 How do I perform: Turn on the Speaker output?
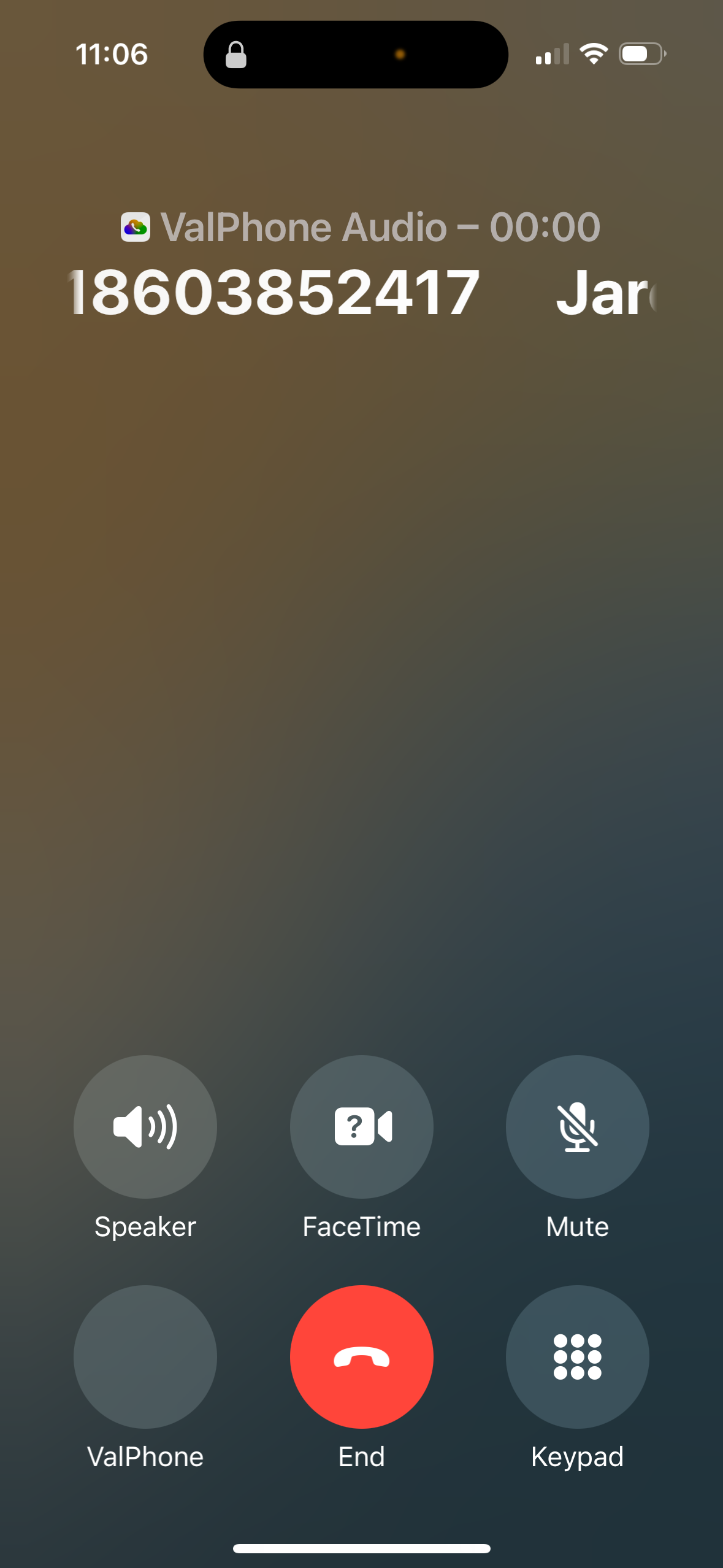click(x=145, y=1126)
